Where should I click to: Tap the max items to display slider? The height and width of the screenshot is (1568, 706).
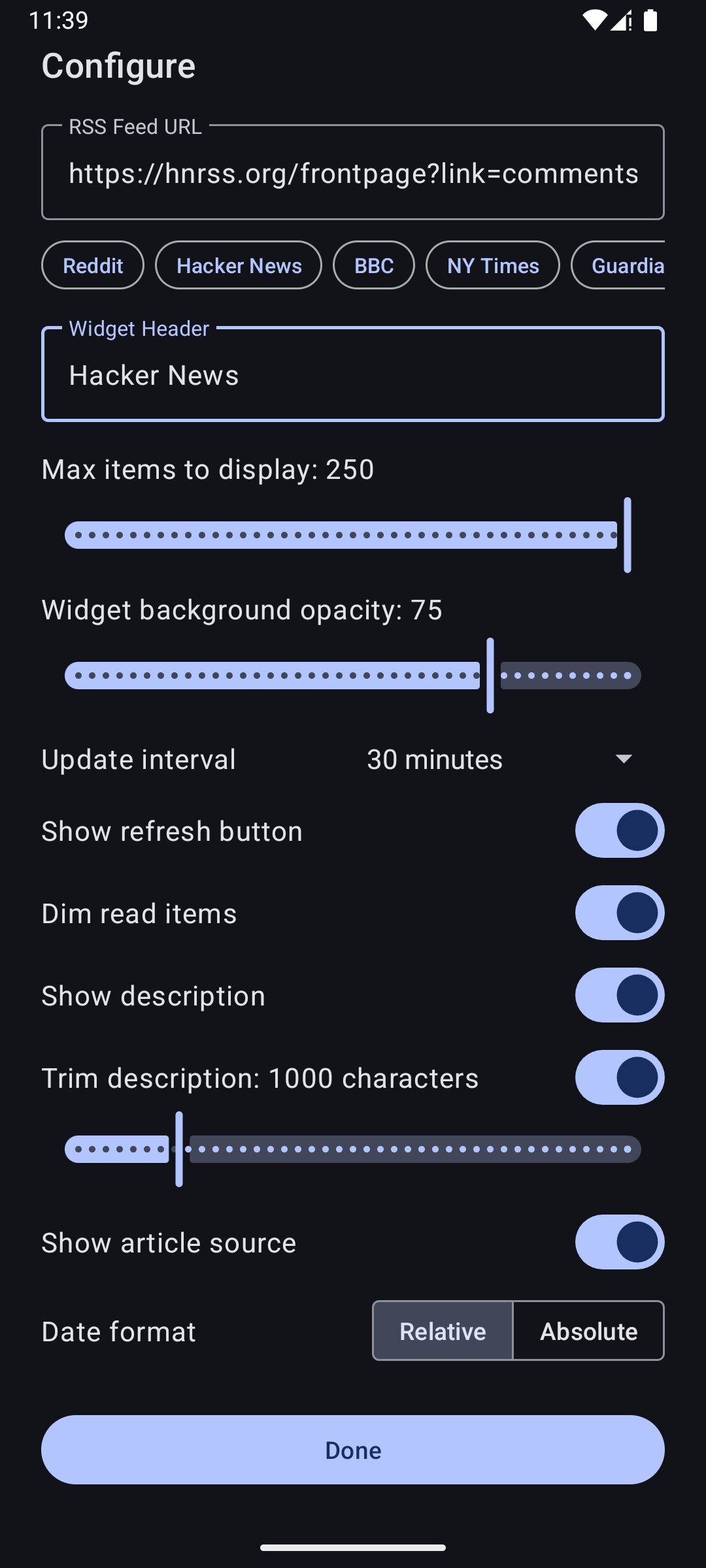click(x=353, y=535)
